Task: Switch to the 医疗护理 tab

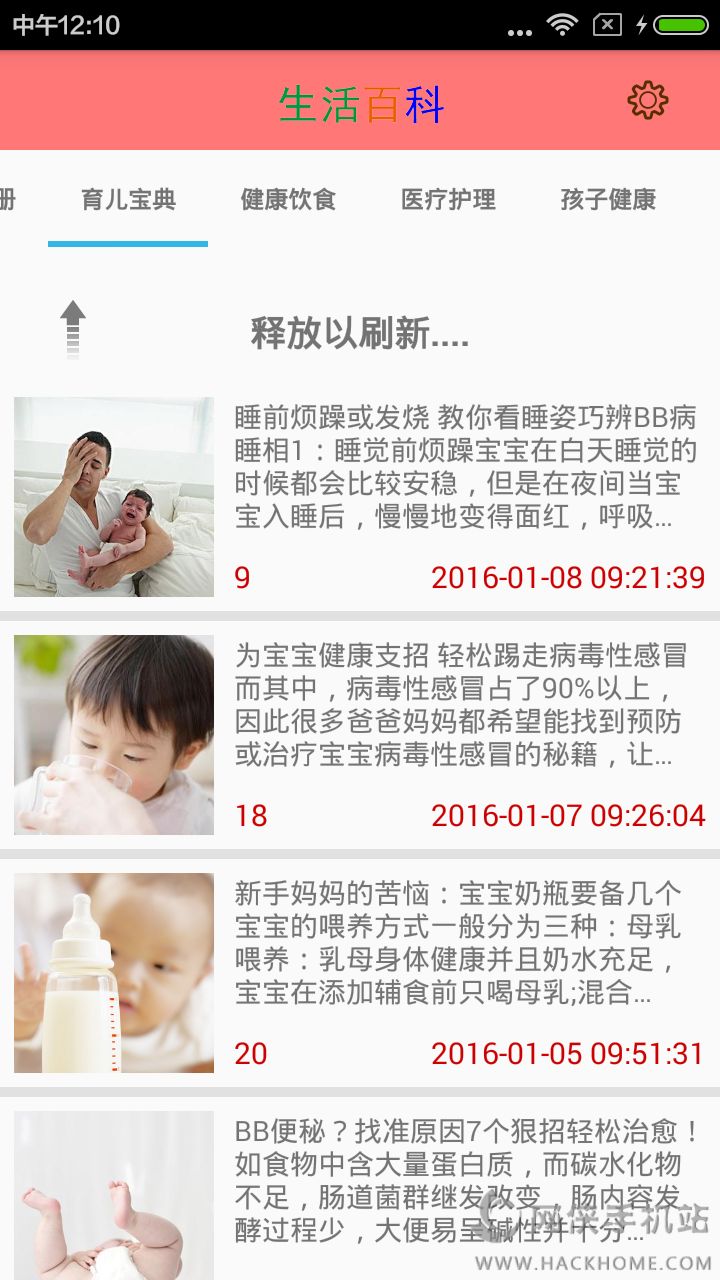Action: click(x=448, y=199)
